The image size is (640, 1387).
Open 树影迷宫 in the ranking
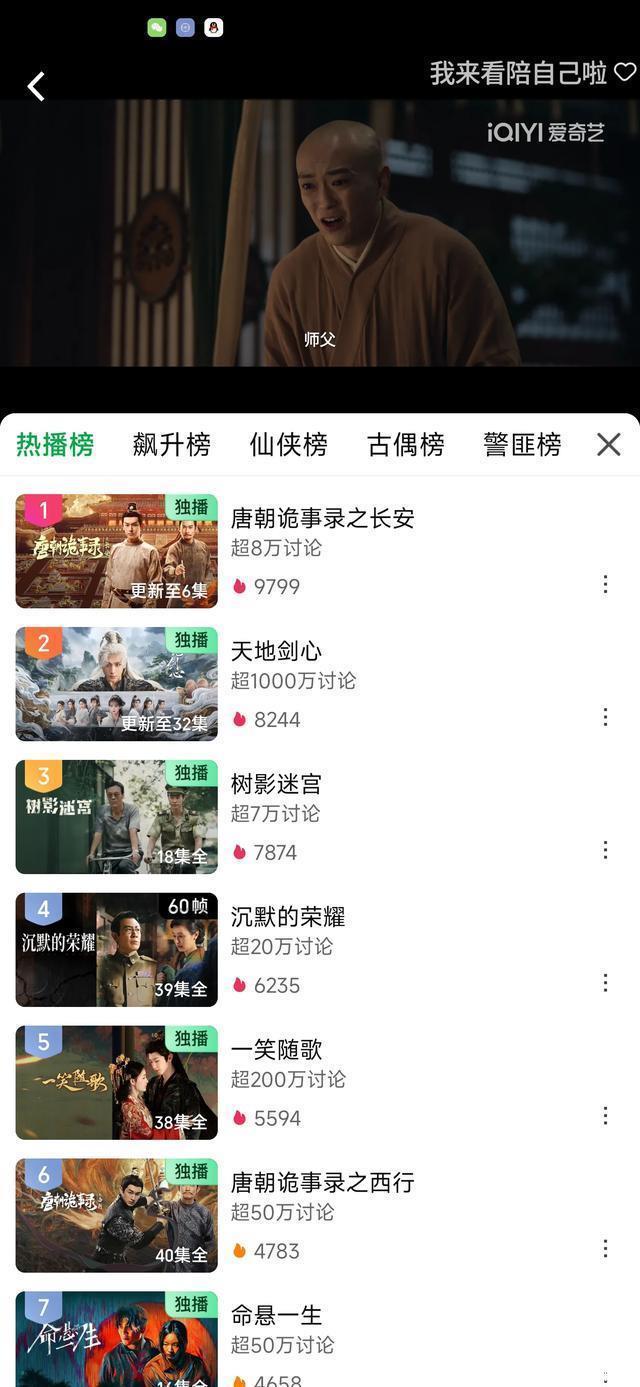[x=276, y=784]
